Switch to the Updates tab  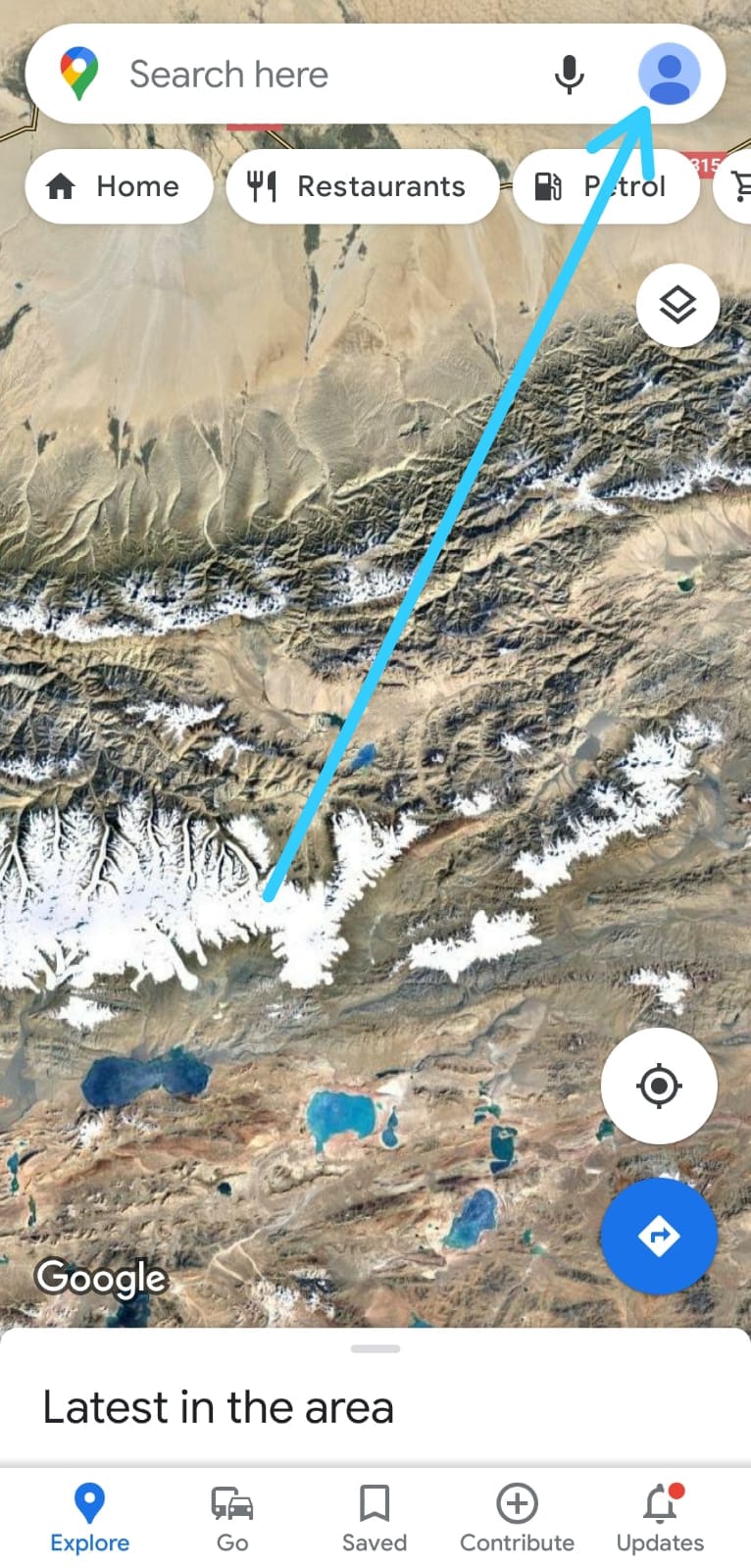[x=660, y=1518]
